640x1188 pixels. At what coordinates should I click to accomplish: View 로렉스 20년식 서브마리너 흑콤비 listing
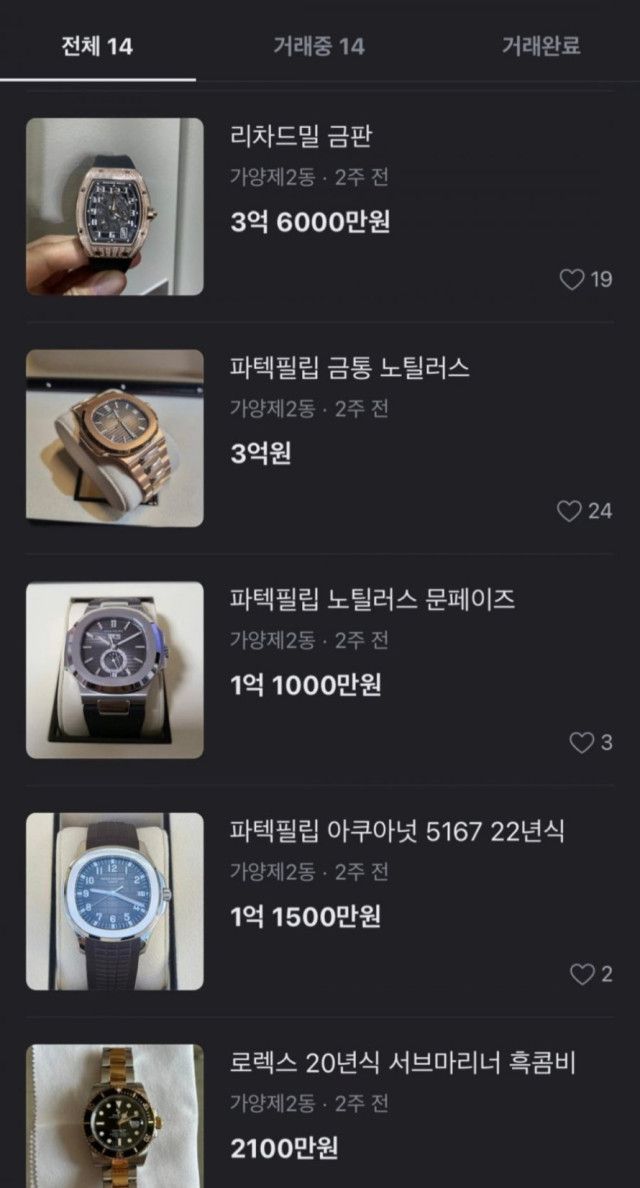pyautogui.click(x=402, y=1062)
